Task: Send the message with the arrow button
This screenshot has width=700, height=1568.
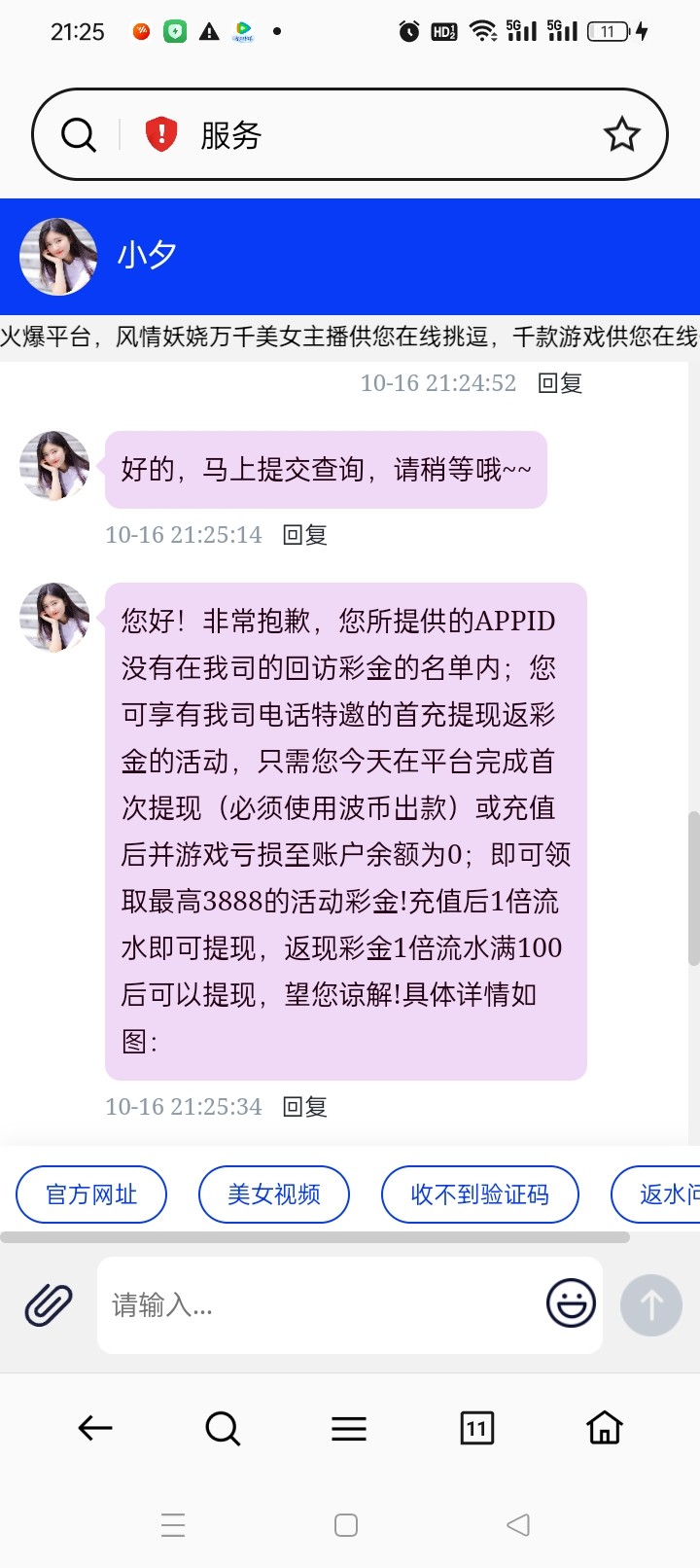Action: point(651,1304)
